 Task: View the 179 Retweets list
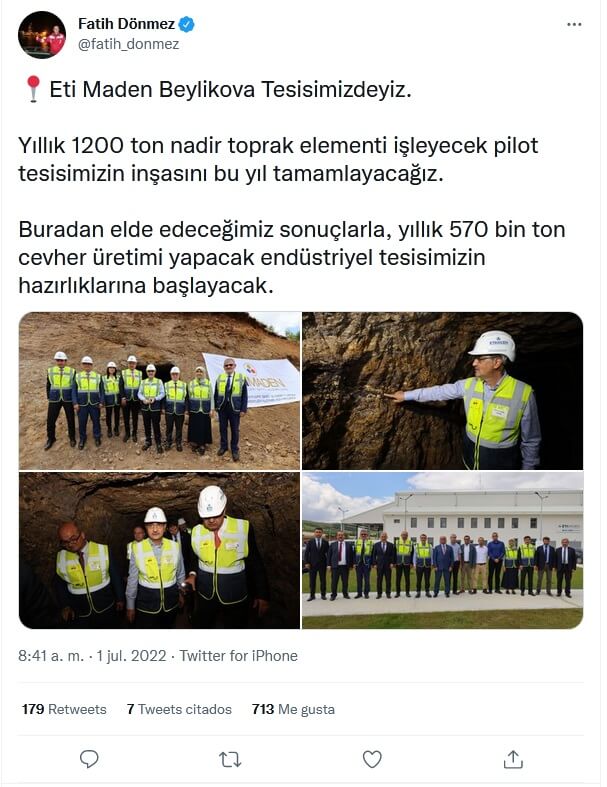click(x=64, y=709)
